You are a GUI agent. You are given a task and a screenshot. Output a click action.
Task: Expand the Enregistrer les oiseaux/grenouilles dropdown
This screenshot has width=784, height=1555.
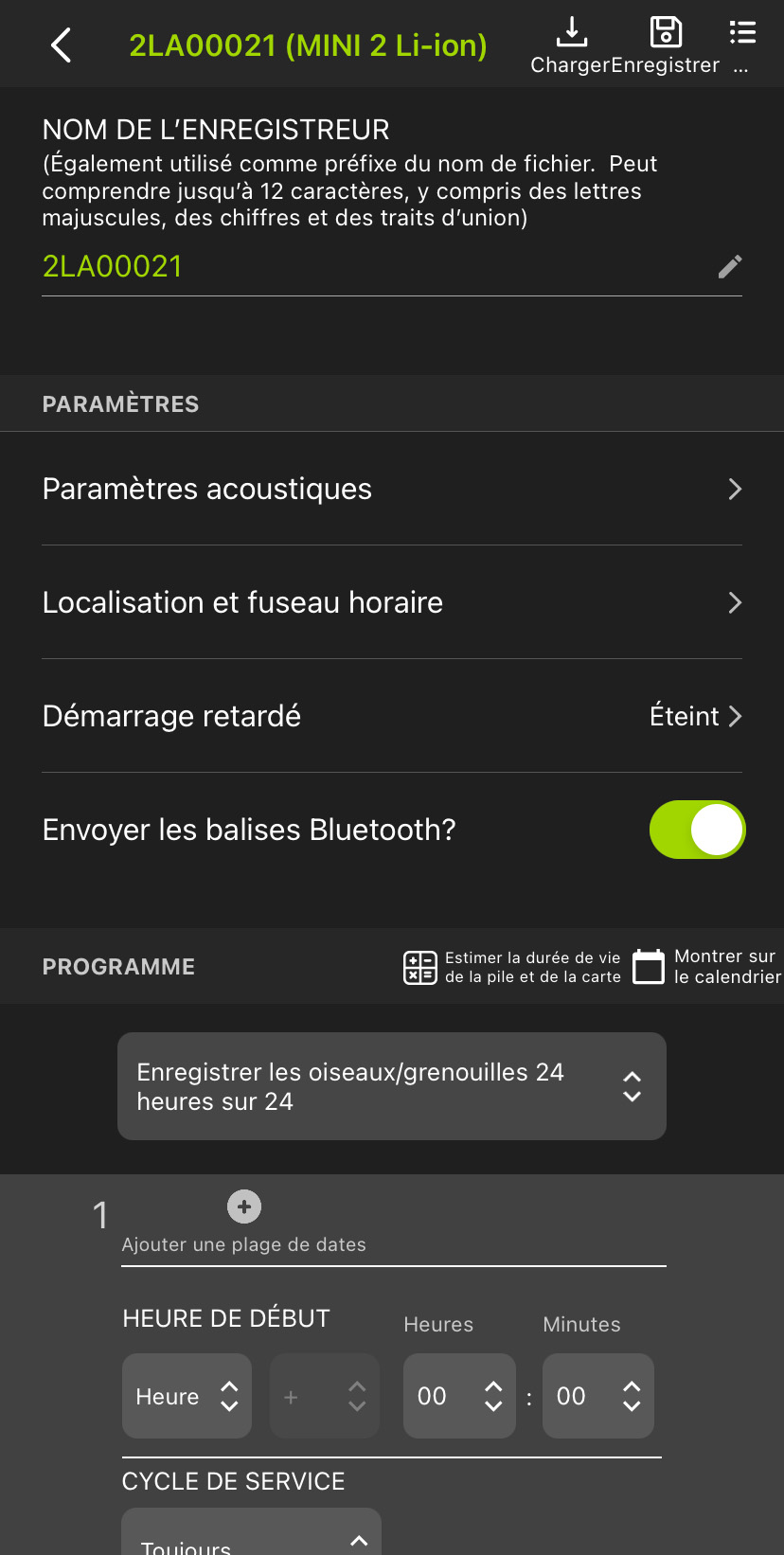(x=632, y=1086)
